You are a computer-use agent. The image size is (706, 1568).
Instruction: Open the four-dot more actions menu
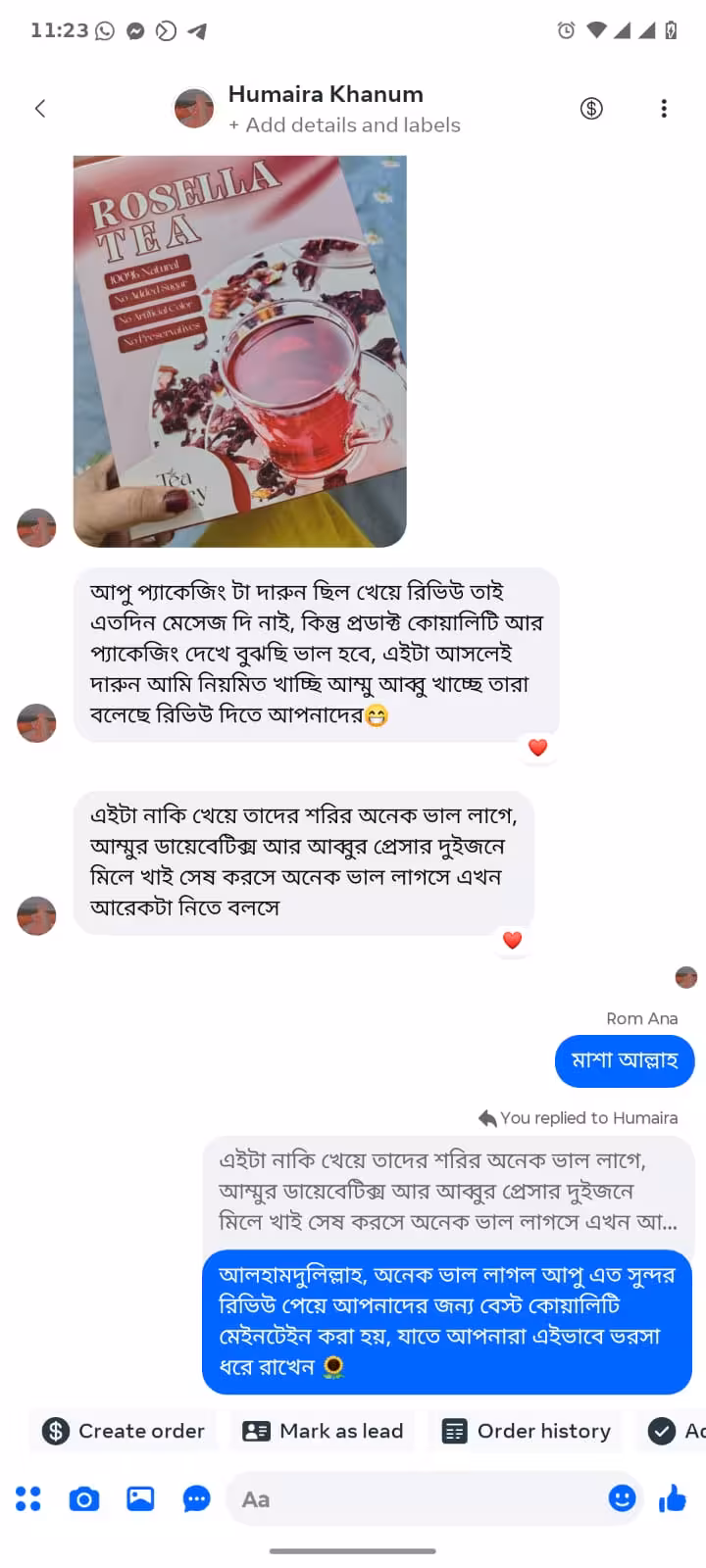(x=28, y=1498)
